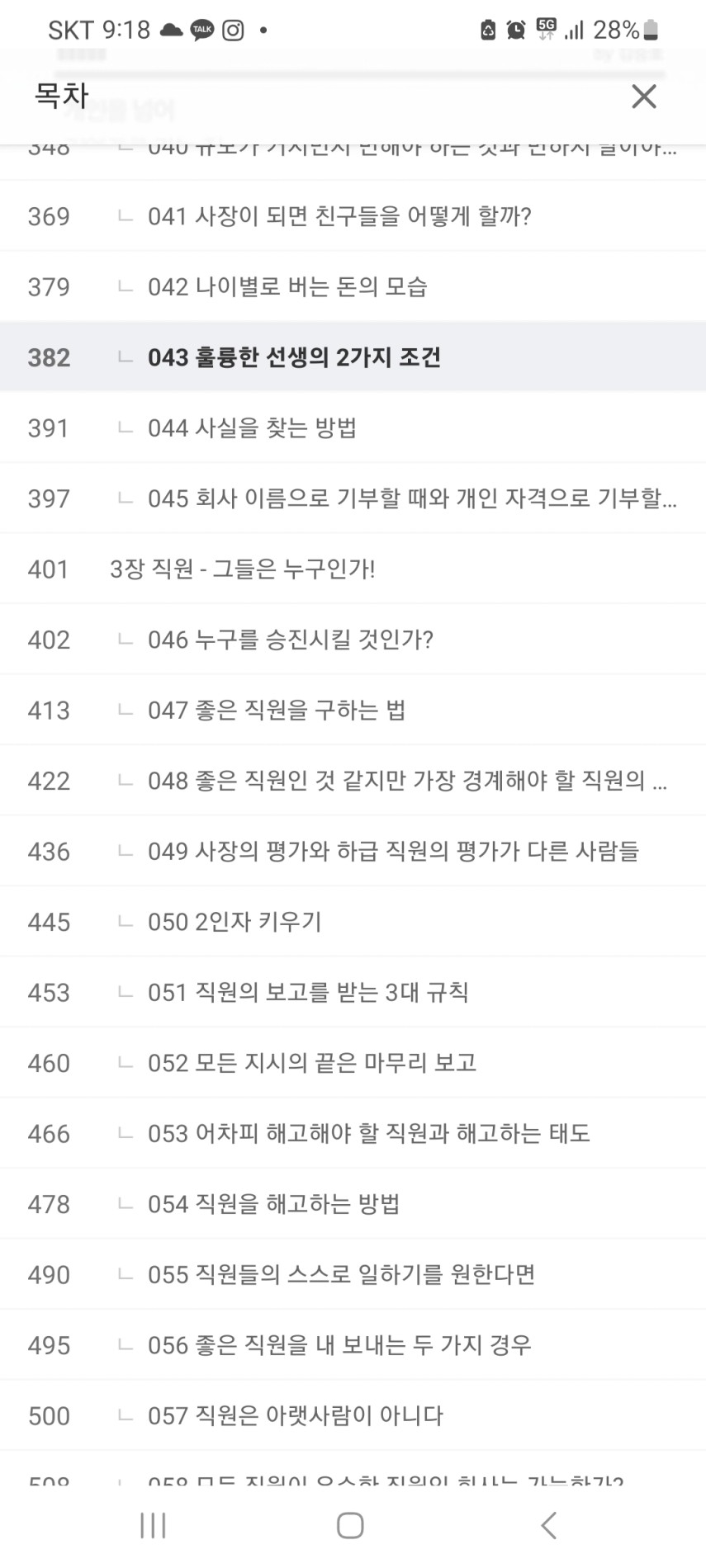Open chapter 041 사장이 되면 친구들을 어떻게 할까?
This screenshot has width=706, height=1568.
click(x=353, y=216)
